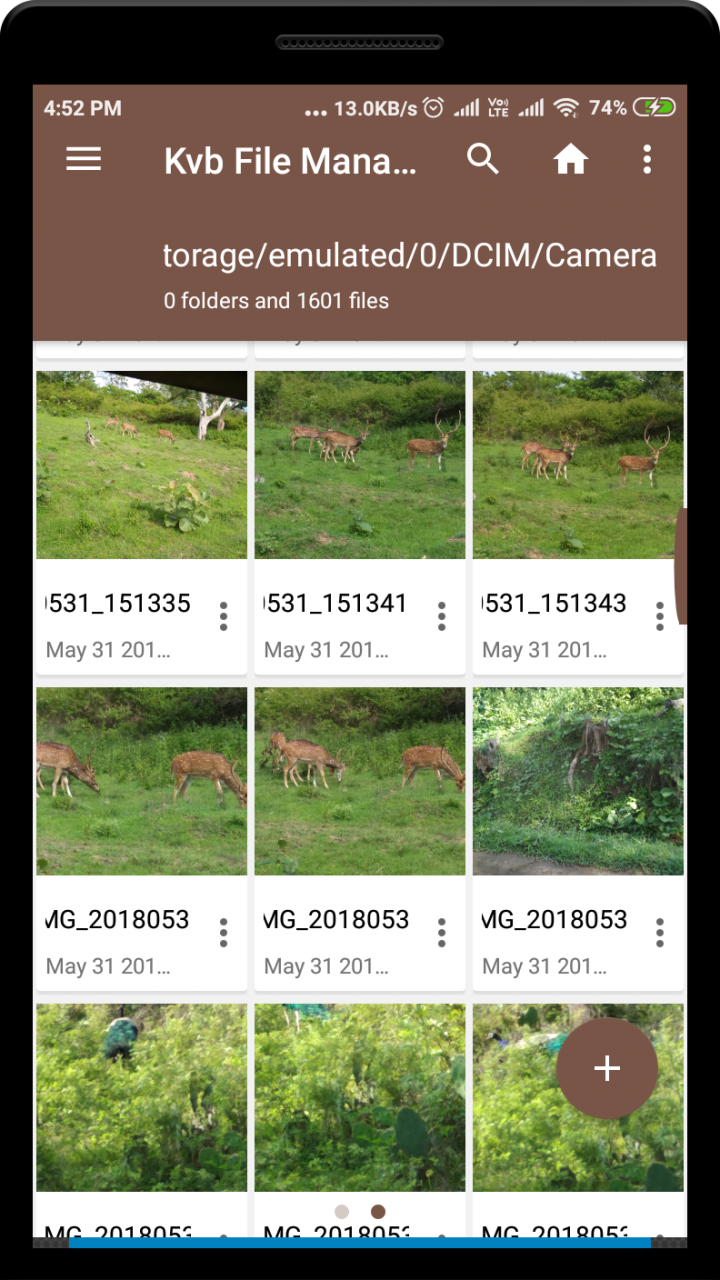Viewport: 720px width, 1280px height.
Task: Open the hamburger drawer menu
Action: click(x=84, y=159)
